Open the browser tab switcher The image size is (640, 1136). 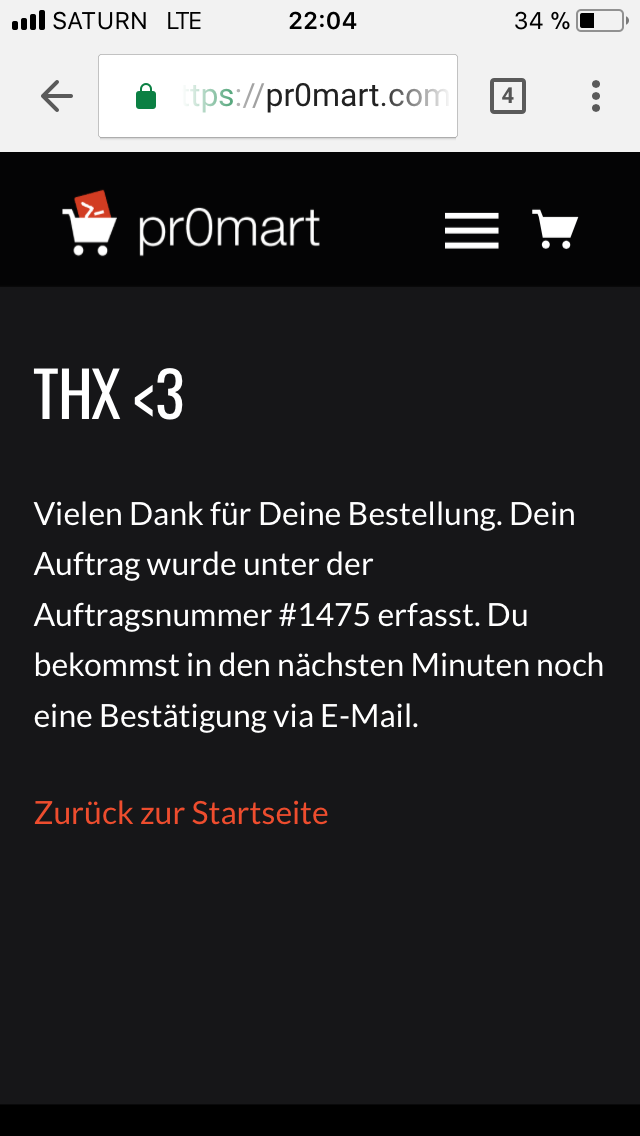(x=507, y=96)
